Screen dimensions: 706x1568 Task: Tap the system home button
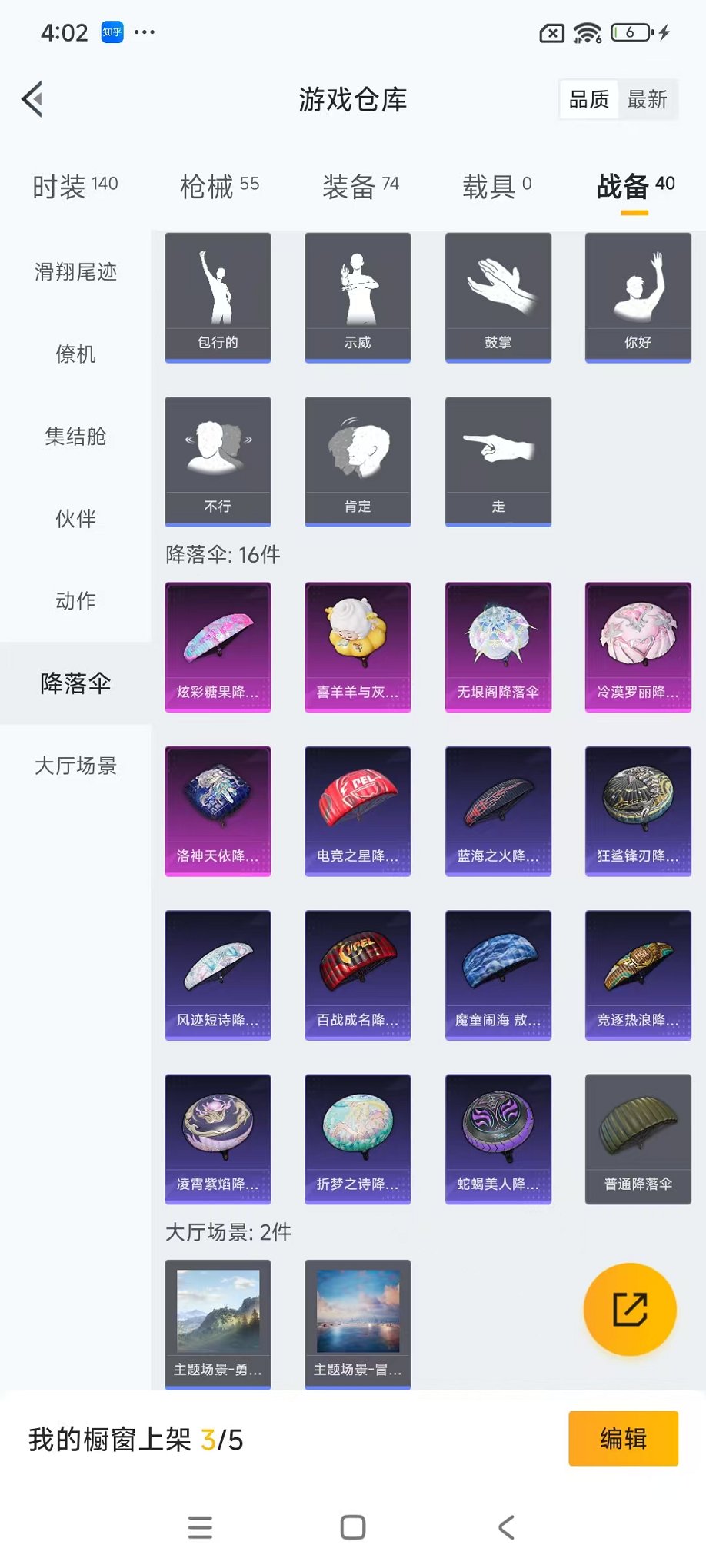tap(353, 1527)
